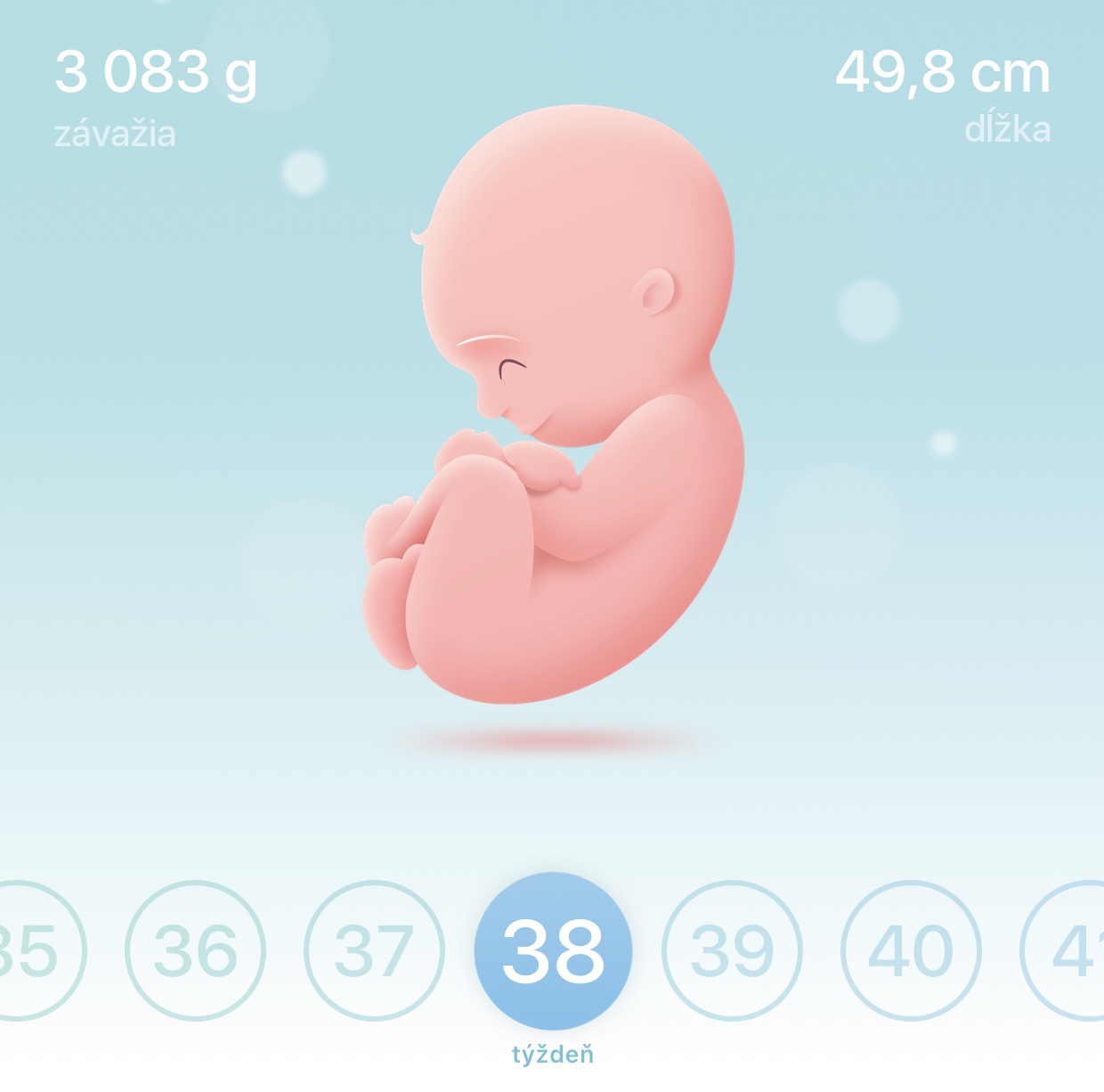The height and width of the screenshot is (1092, 1104).
Task: Jump to week 39
Action: (732, 950)
